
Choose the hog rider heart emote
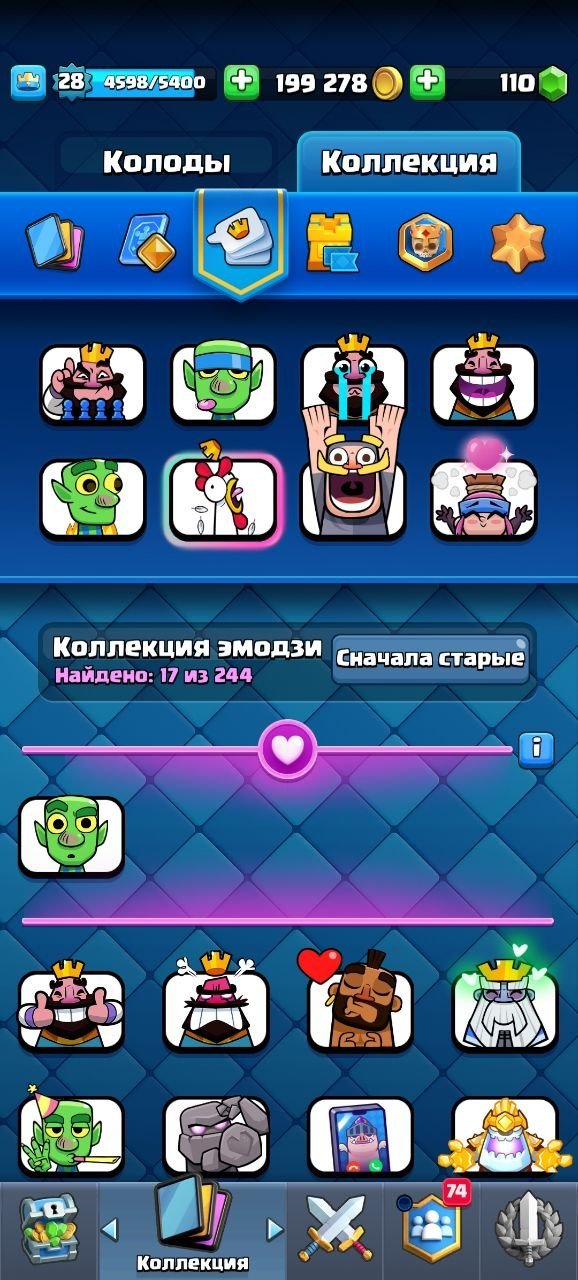[x=360, y=1010]
